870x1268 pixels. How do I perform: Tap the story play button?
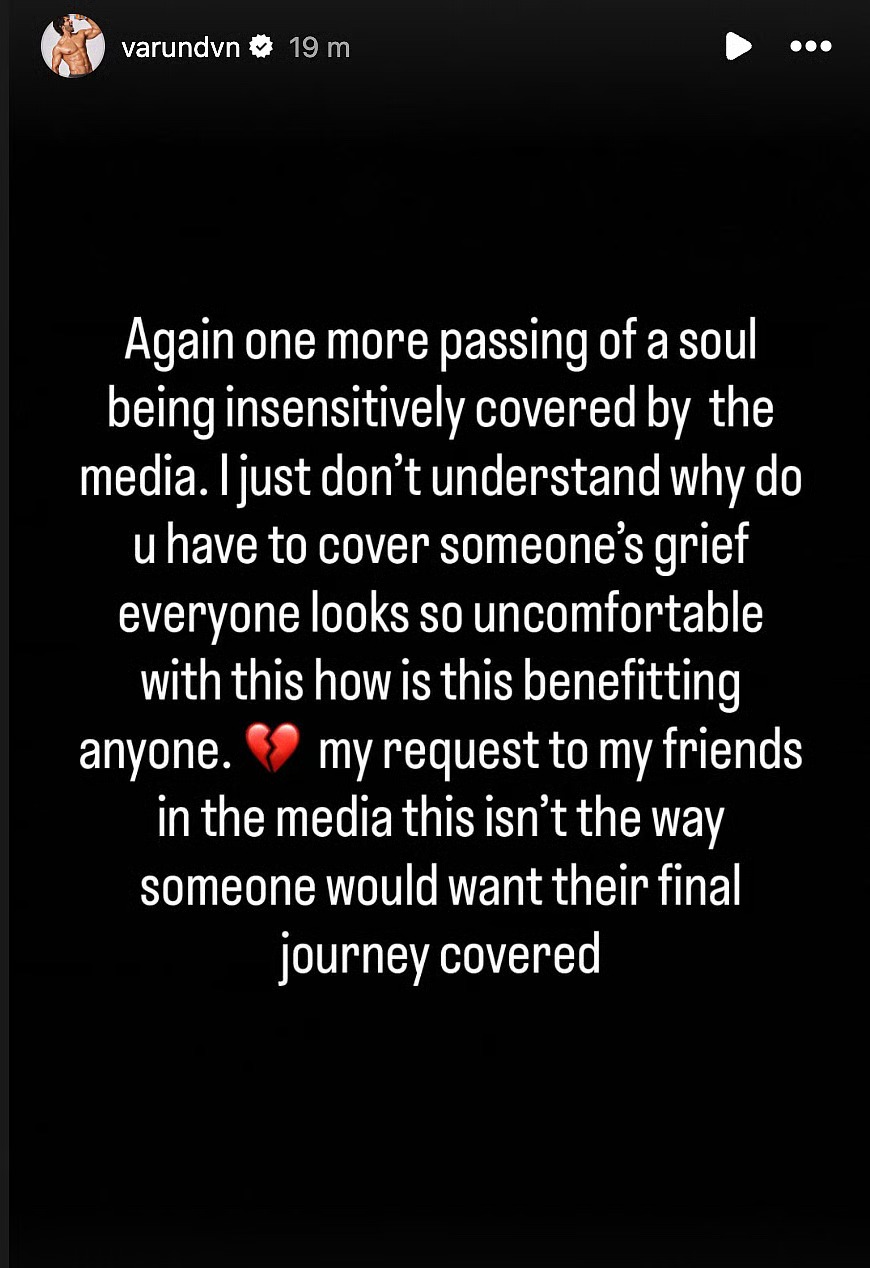click(x=738, y=46)
